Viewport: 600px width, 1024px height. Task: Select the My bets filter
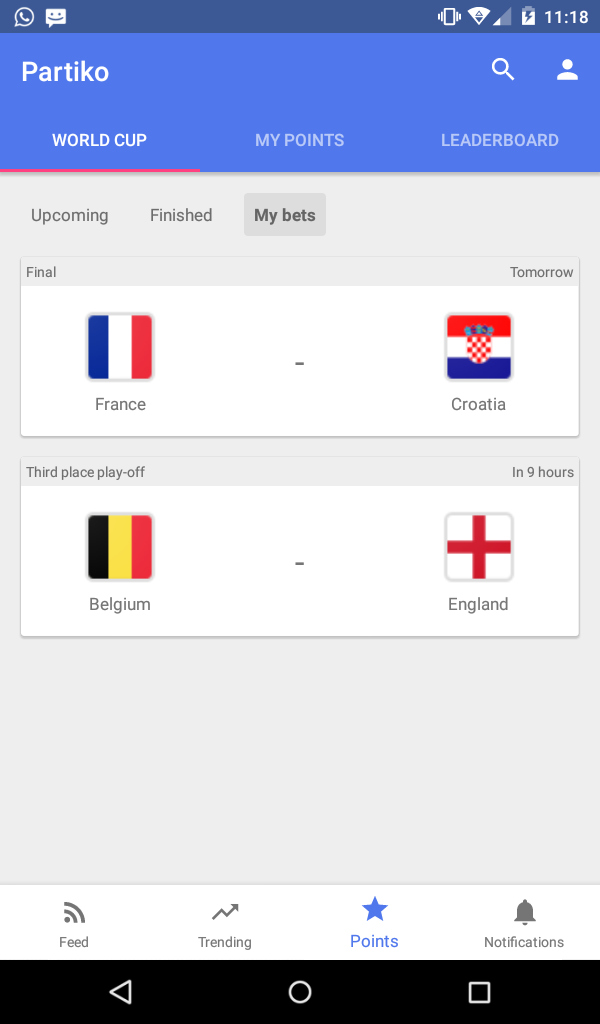285,215
